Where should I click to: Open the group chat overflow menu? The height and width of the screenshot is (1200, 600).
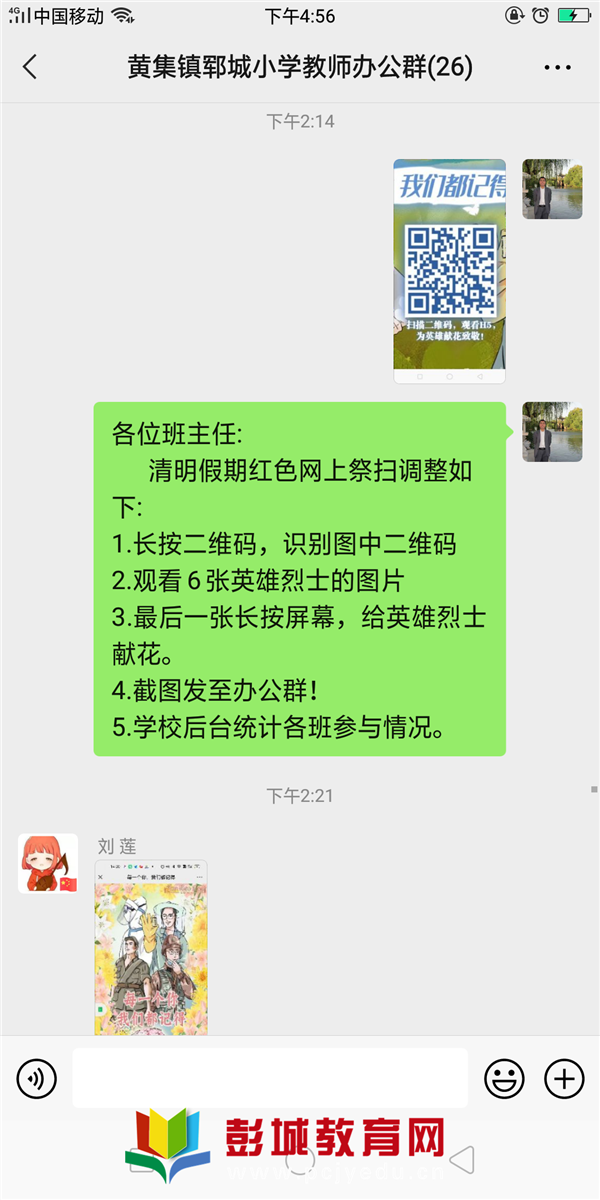(557, 68)
